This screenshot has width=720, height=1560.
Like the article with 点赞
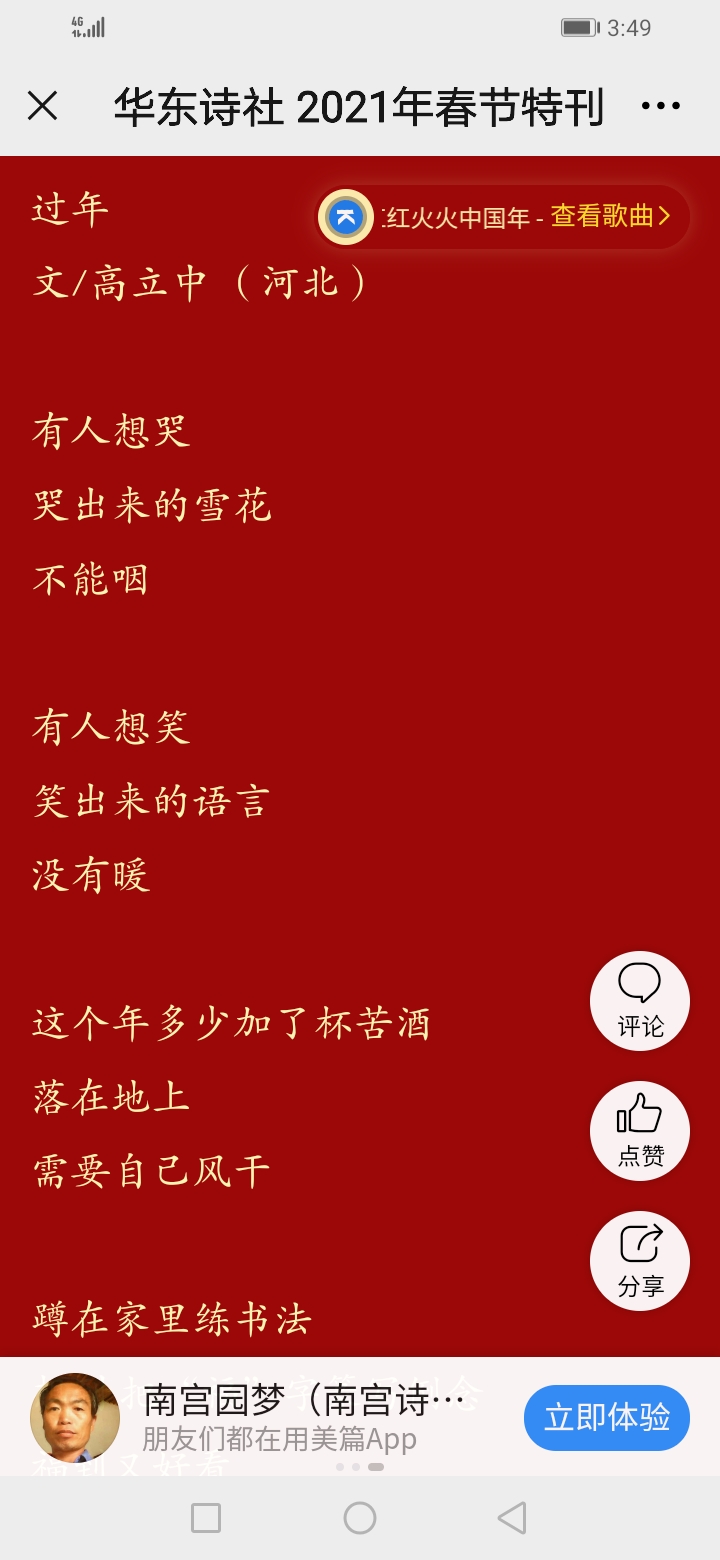640,1131
